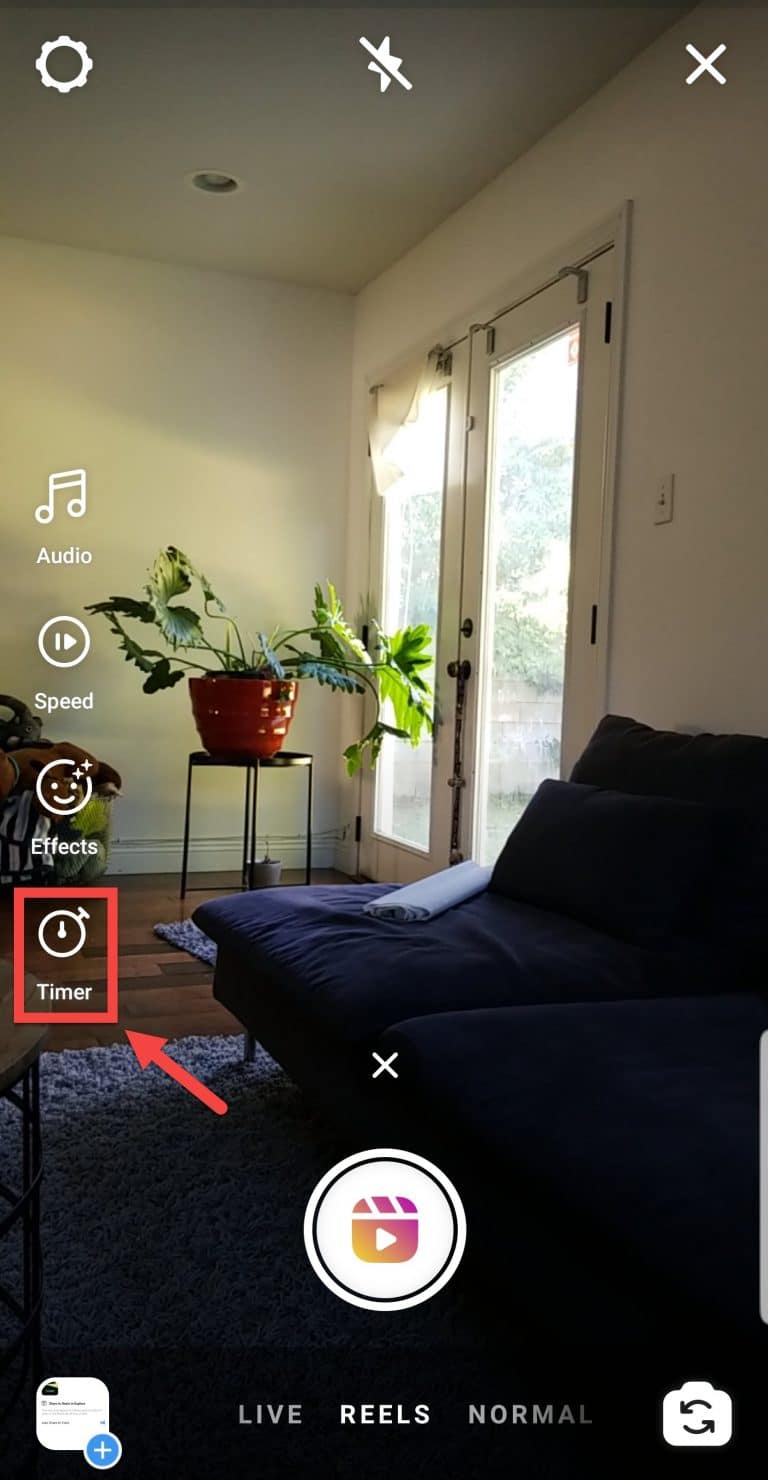This screenshot has width=768, height=1480.
Task: Switch to LIVE mode
Action: 270,1414
